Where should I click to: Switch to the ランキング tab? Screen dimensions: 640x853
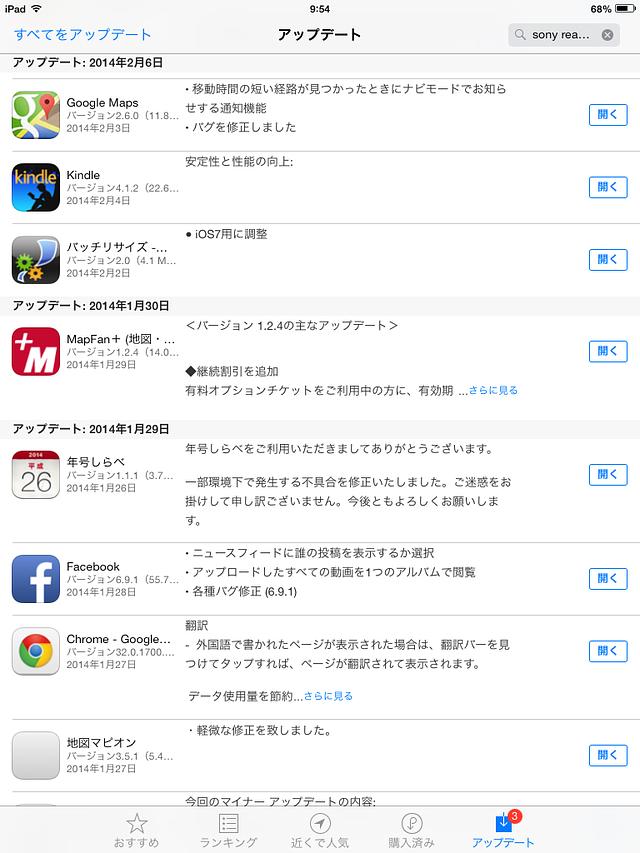click(x=228, y=830)
